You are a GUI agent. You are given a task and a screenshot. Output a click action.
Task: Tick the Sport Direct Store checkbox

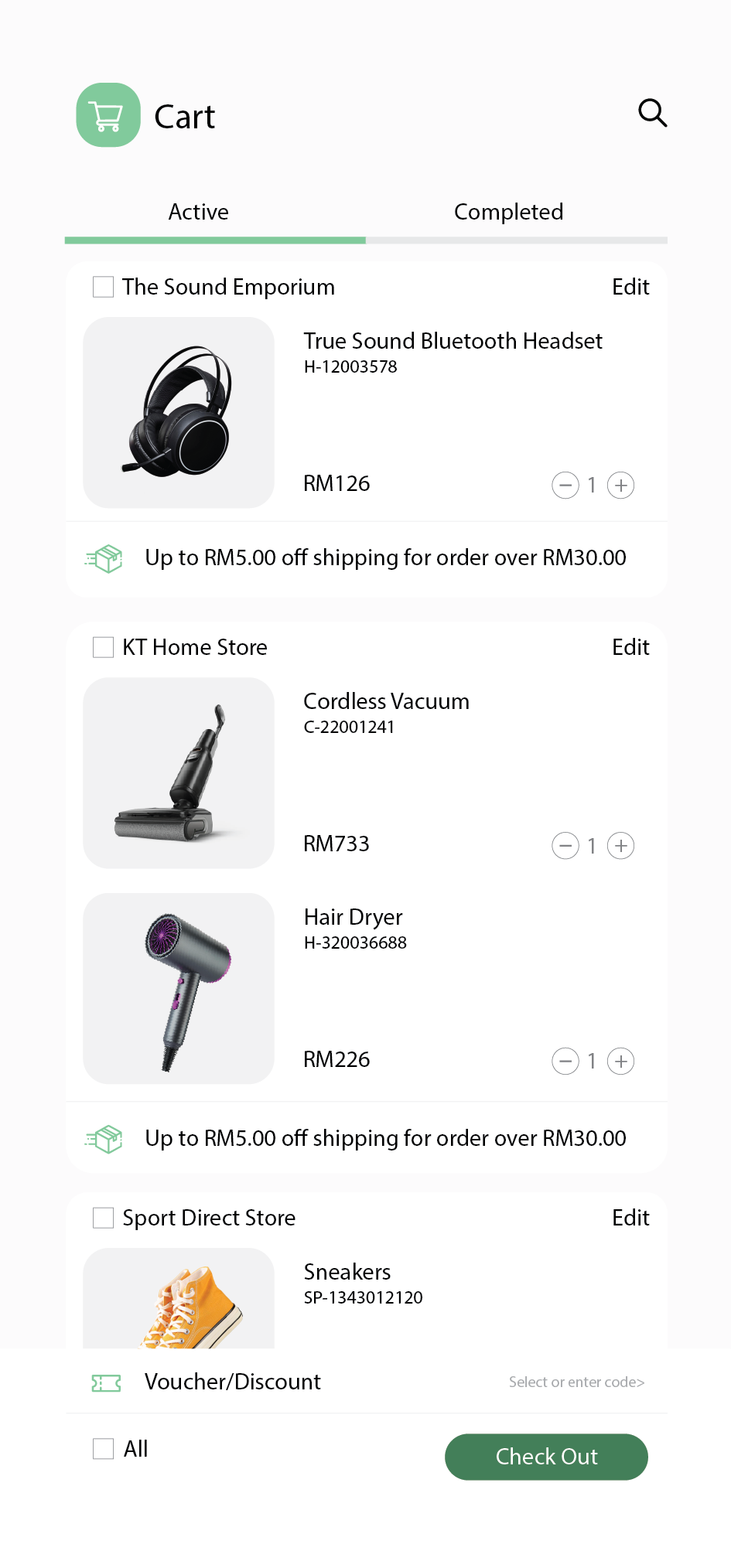point(103,1218)
